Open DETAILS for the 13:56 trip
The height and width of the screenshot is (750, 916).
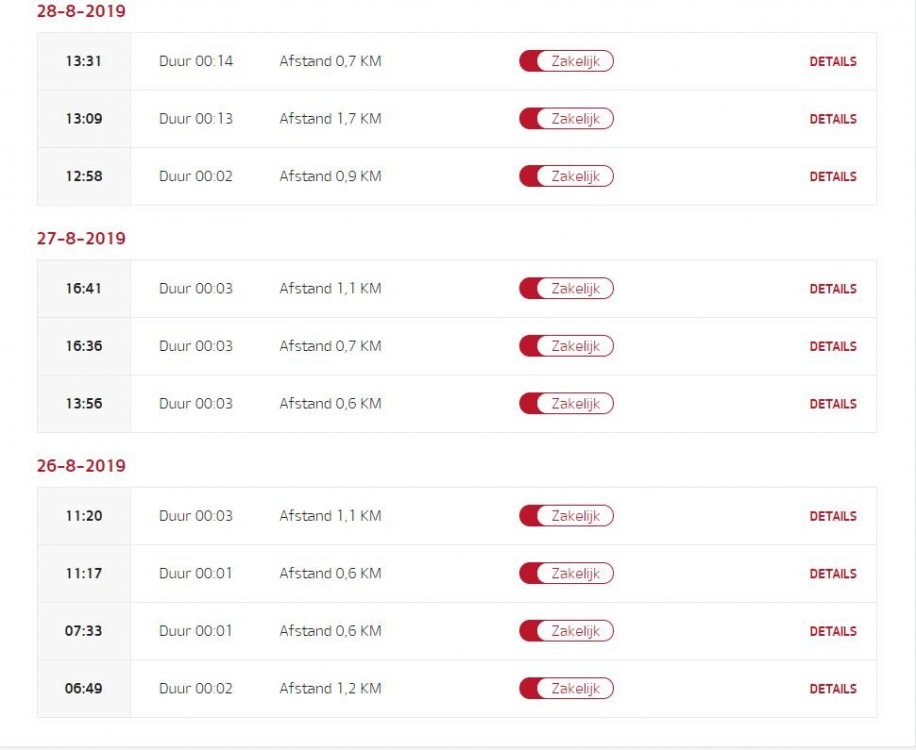[x=832, y=404]
